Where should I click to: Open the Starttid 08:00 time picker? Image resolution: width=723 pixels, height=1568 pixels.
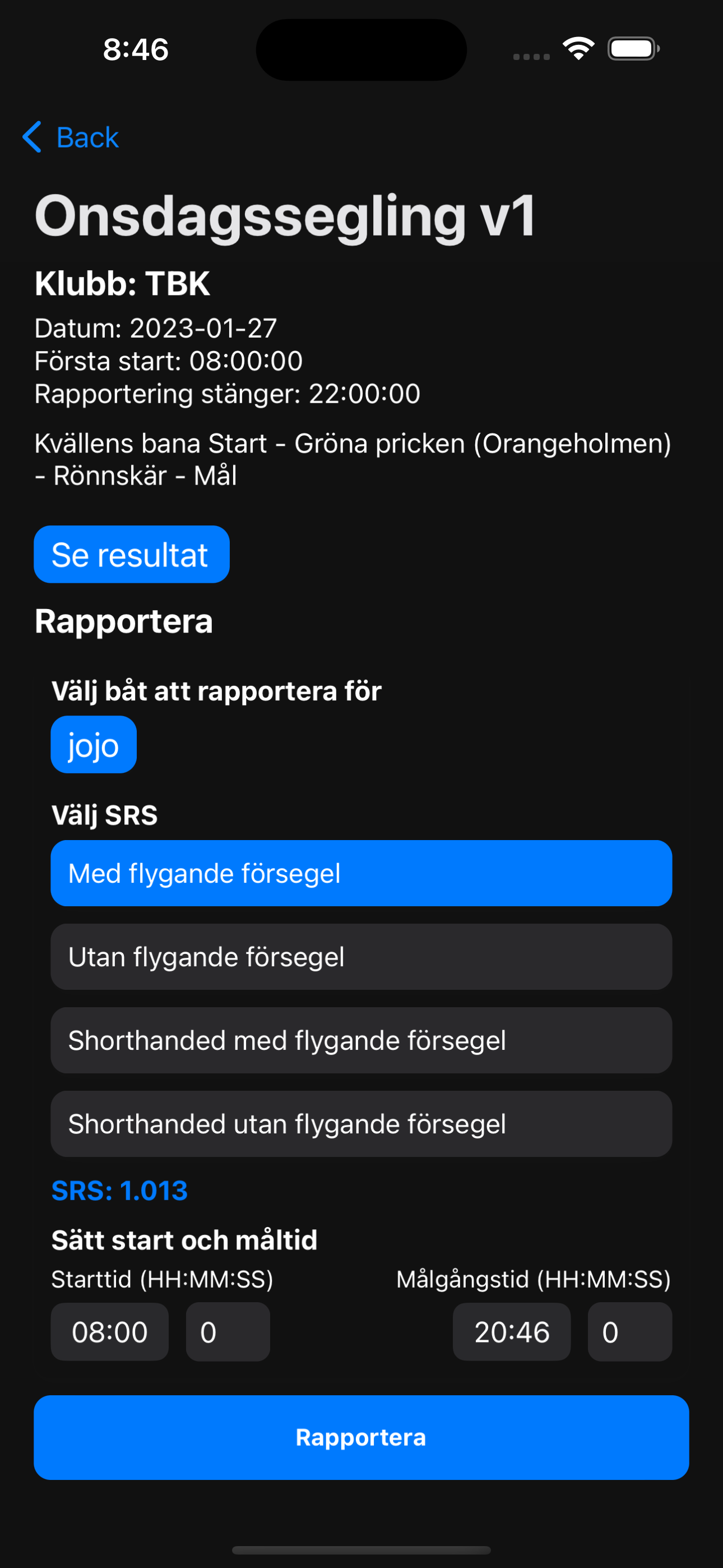(x=109, y=1332)
